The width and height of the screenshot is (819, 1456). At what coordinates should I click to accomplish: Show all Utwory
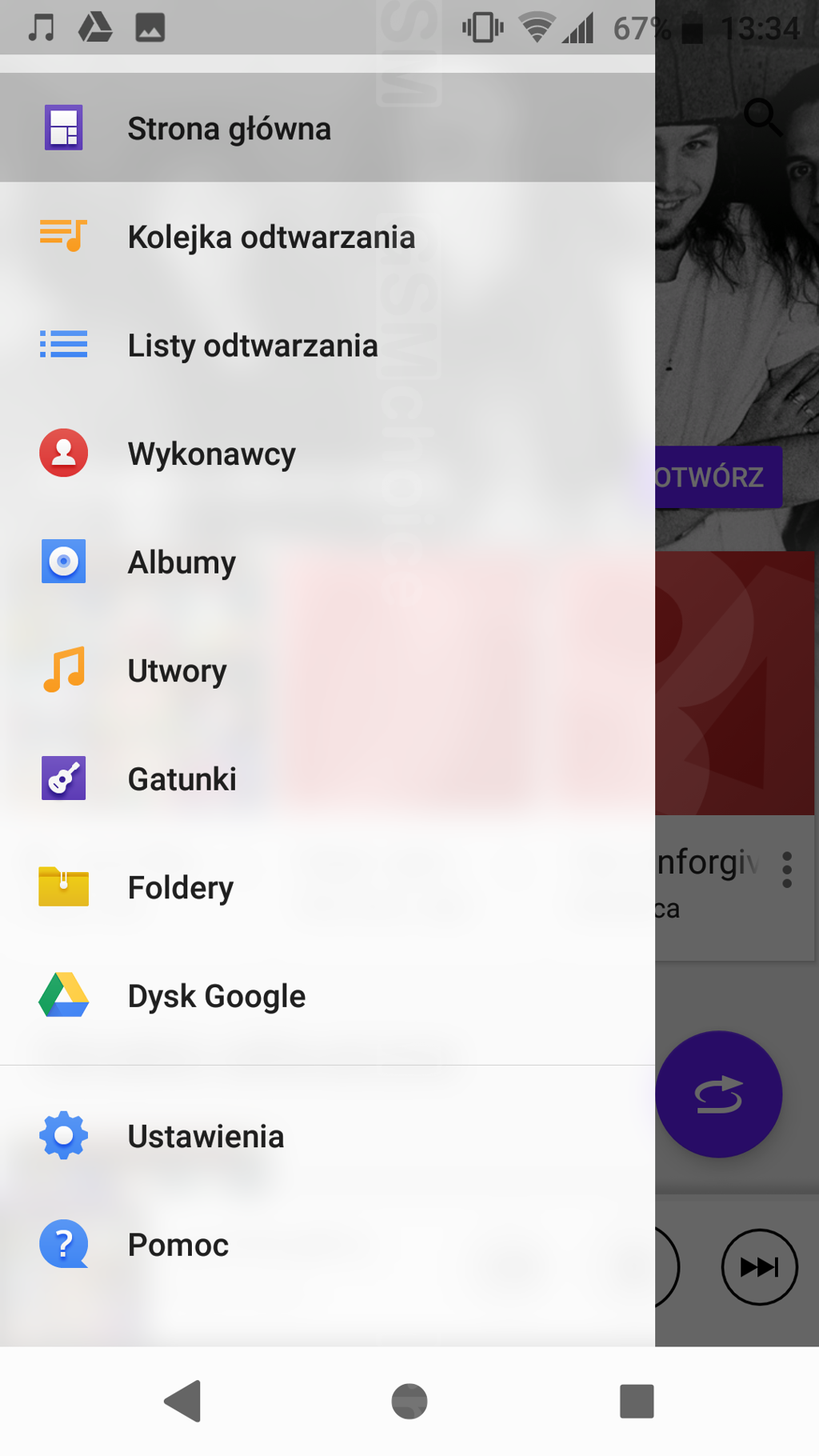tap(177, 670)
